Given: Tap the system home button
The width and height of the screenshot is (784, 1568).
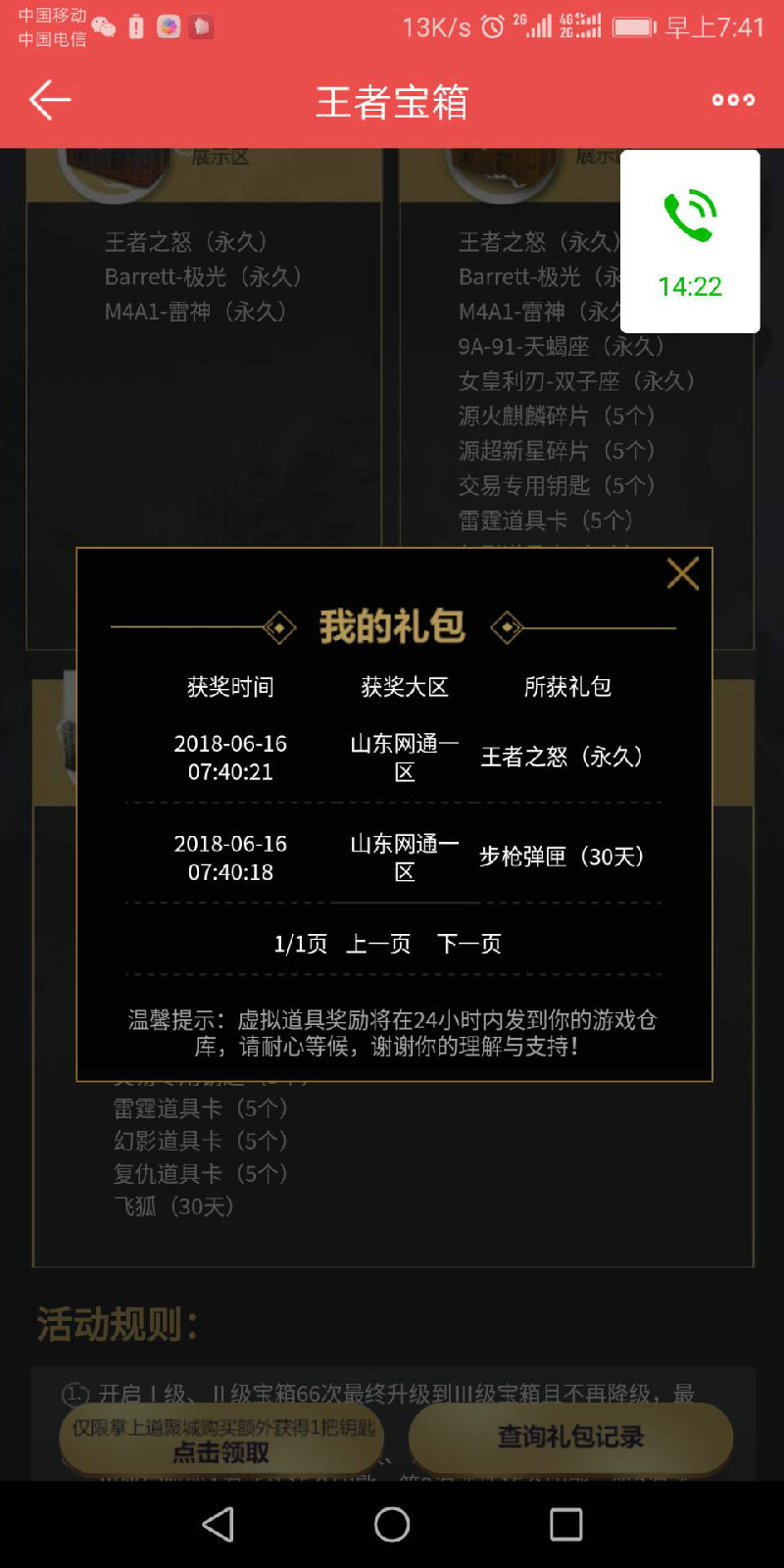Looking at the screenshot, I should tap(392, 1524).
